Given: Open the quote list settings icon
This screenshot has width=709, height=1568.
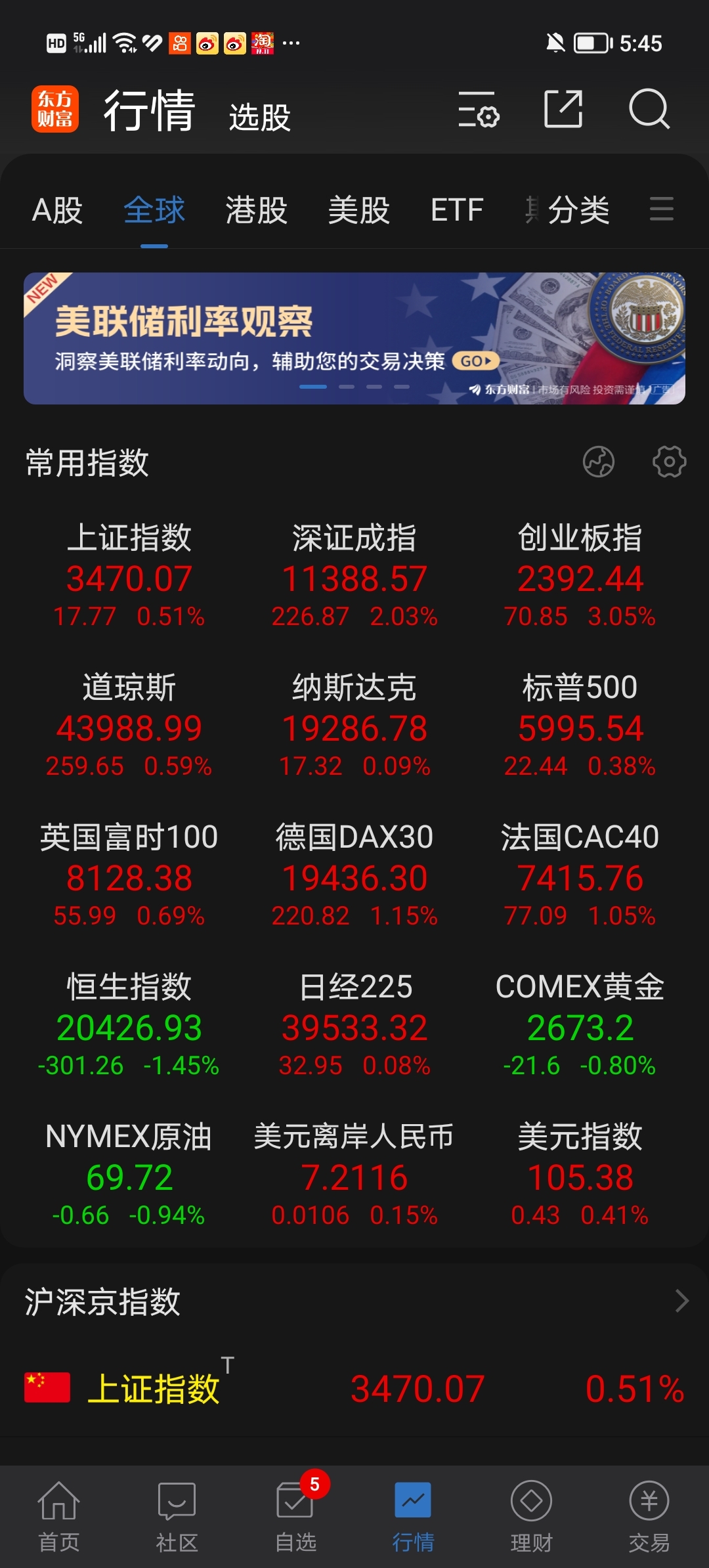Looking at the screenshot, I should [x=478, y=110].
